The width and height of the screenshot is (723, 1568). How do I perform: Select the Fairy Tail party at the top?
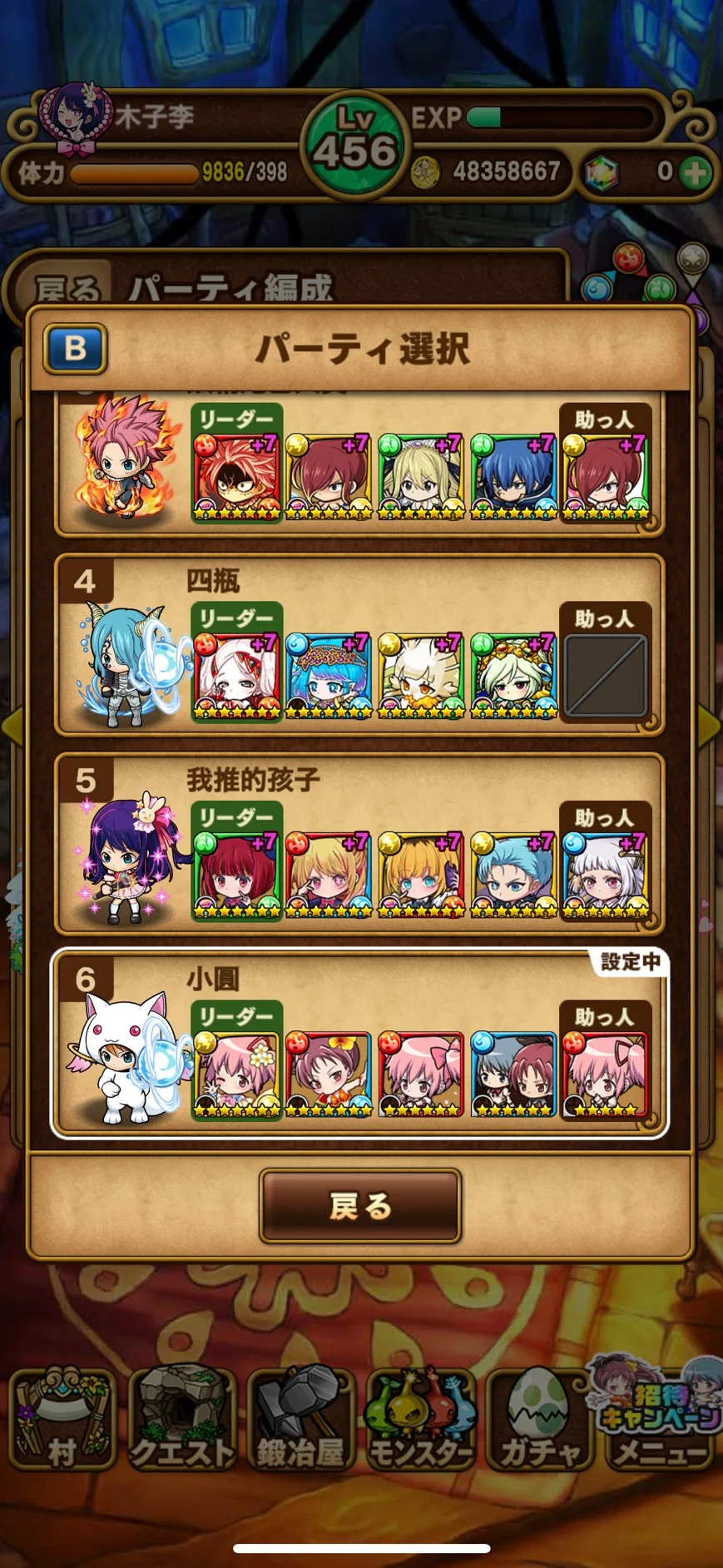pyautogui.click(x=359, y=462)
